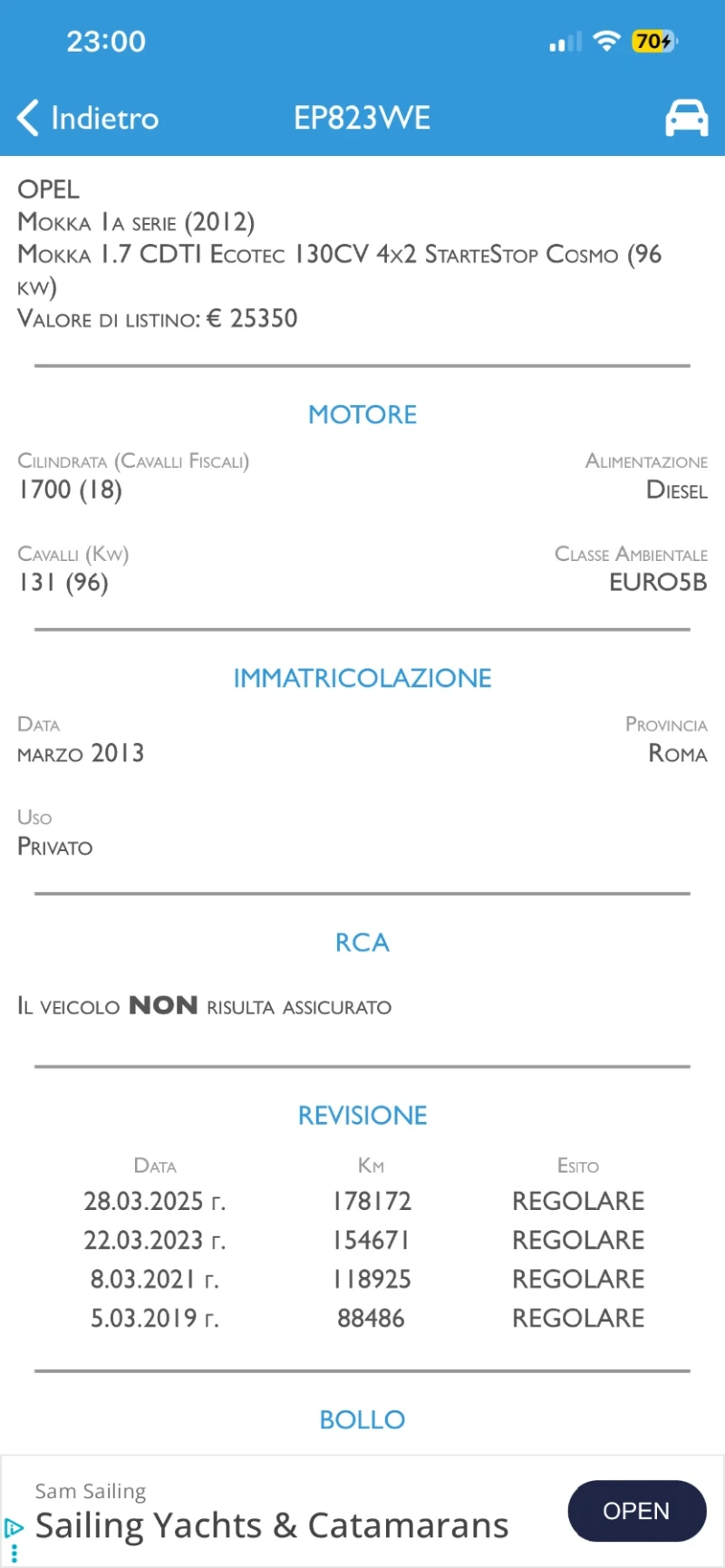Tap the car icon in the header
This screenshot has width=725, height=1568.
[x=686, y=118]
